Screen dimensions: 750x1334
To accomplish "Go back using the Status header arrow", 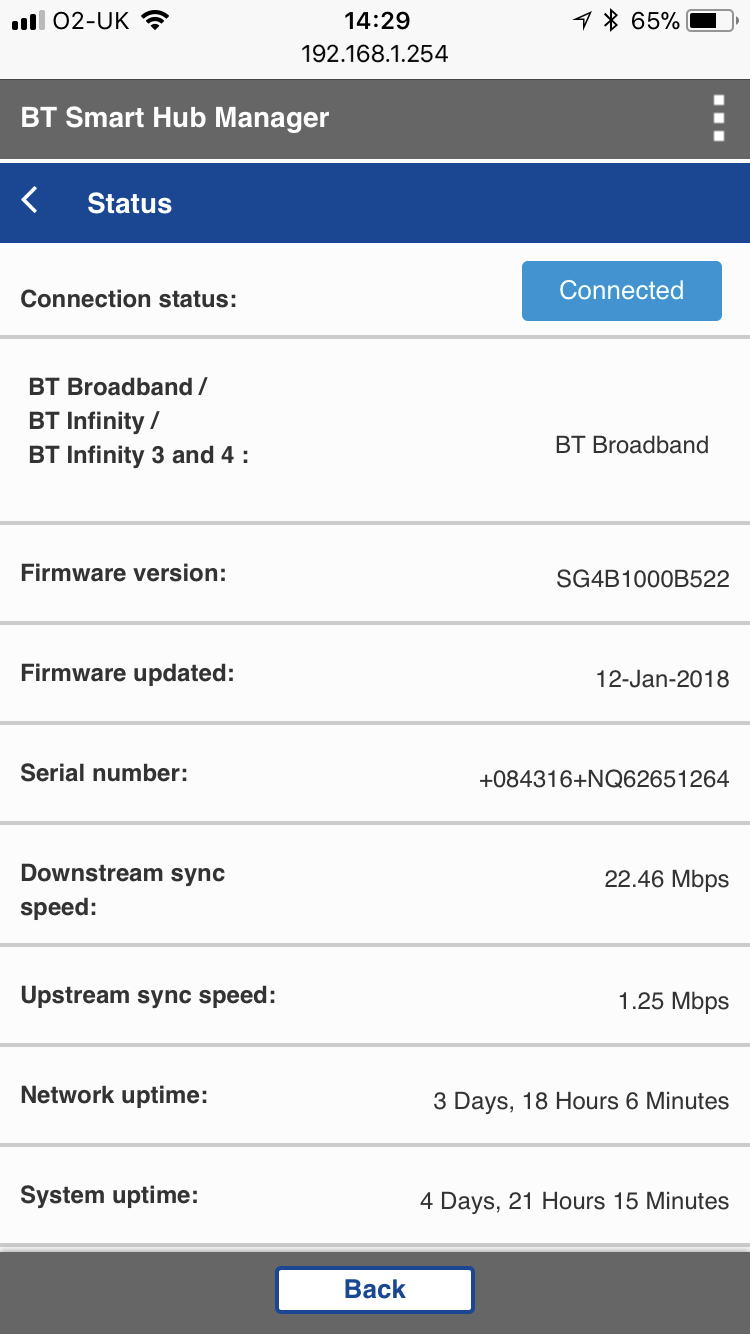I will (x=31, y=201).
